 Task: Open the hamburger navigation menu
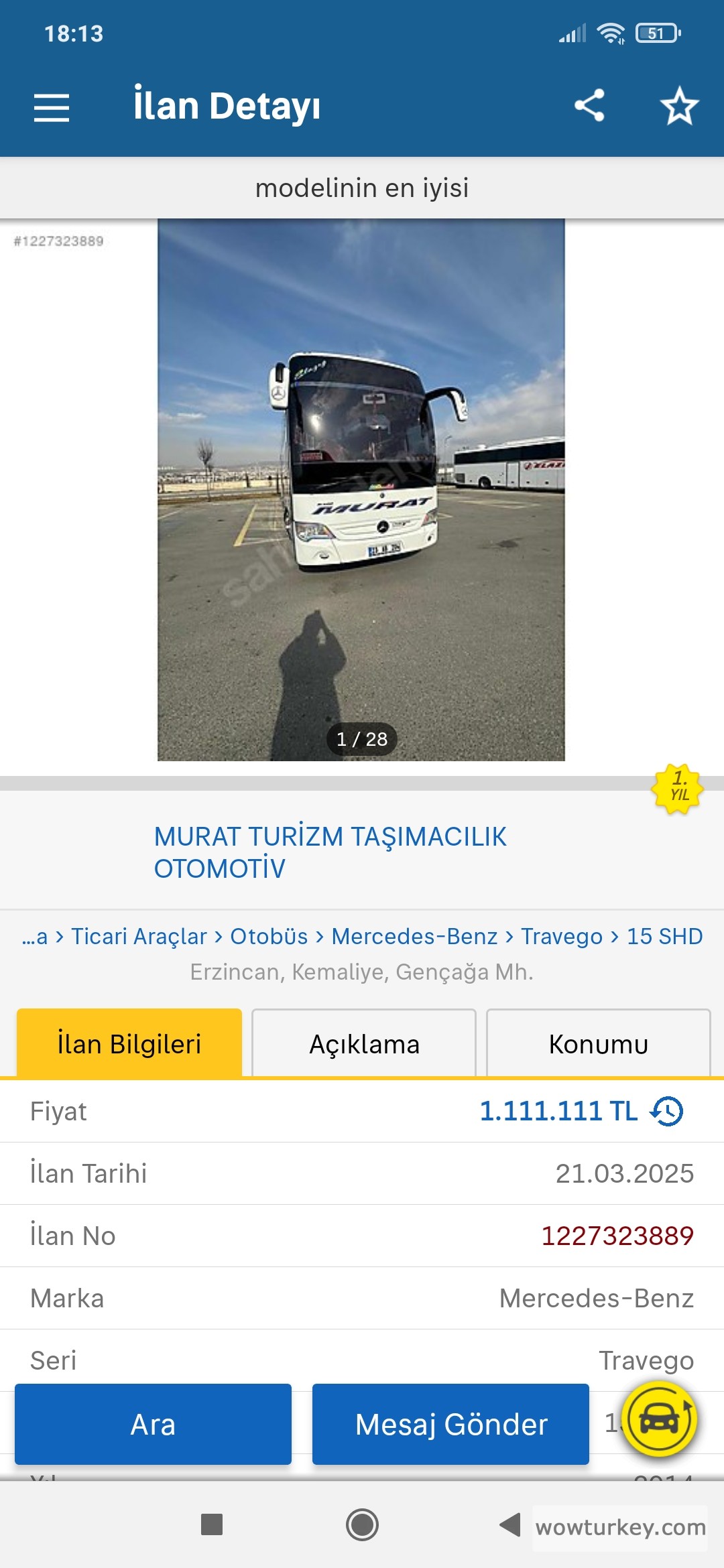coord(52,107)
